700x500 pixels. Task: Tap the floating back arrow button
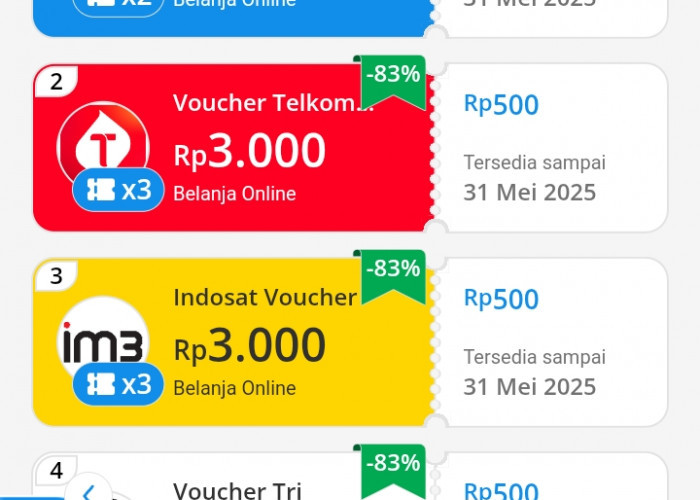tap(89, 490)
